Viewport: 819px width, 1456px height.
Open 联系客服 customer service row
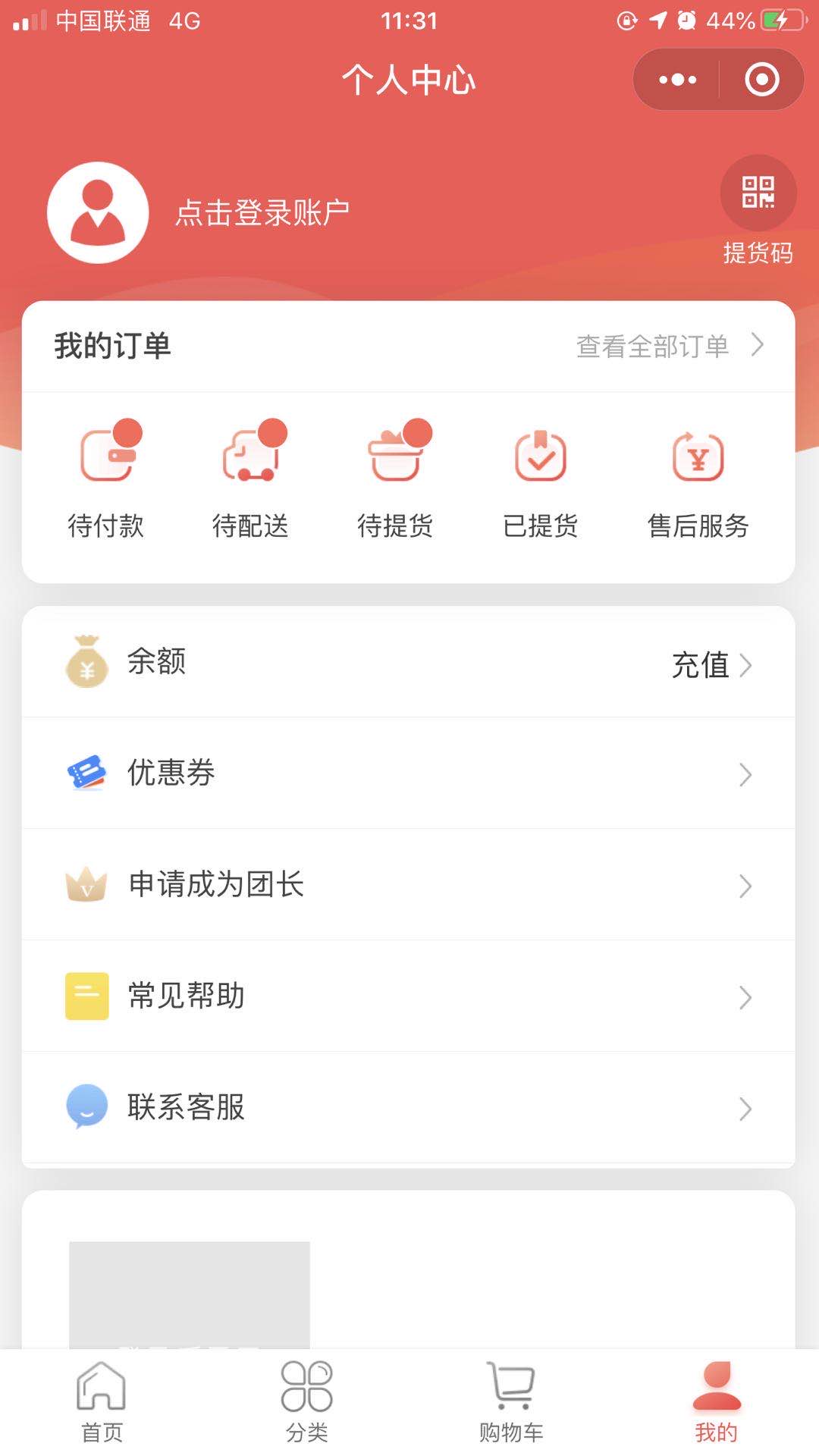coord(408,1108)
